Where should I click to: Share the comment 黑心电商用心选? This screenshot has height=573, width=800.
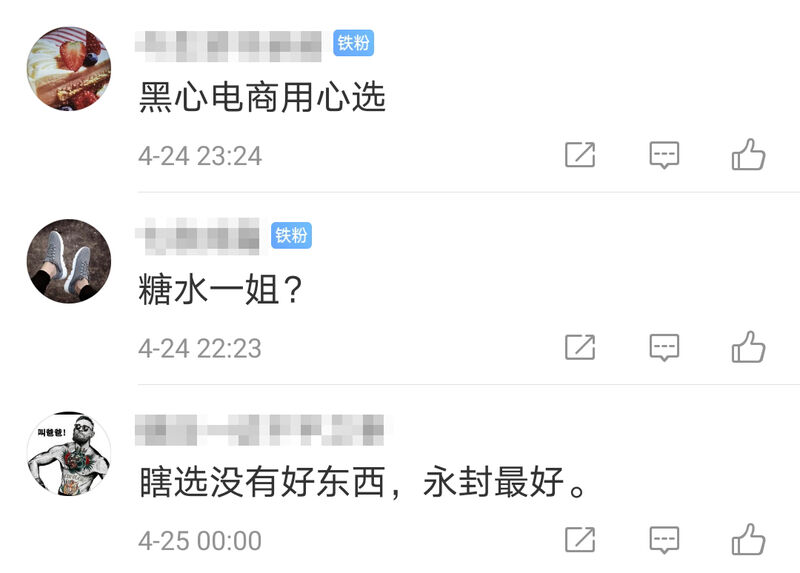point(580,155)
